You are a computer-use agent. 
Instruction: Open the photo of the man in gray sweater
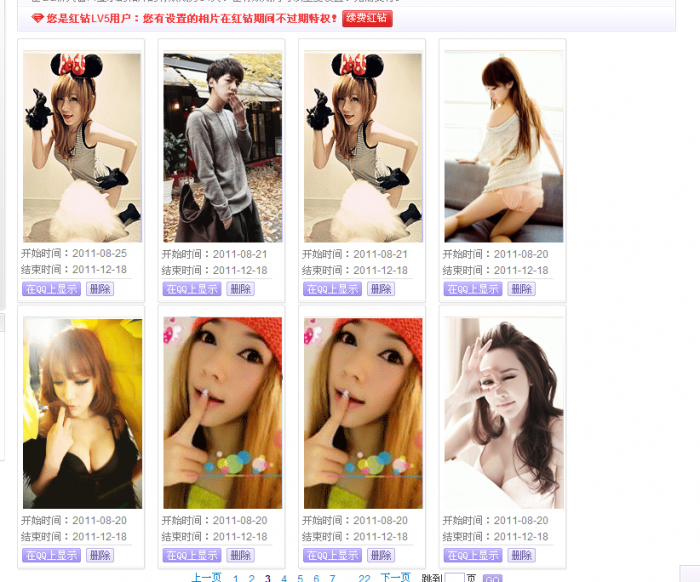coord(222,148)
